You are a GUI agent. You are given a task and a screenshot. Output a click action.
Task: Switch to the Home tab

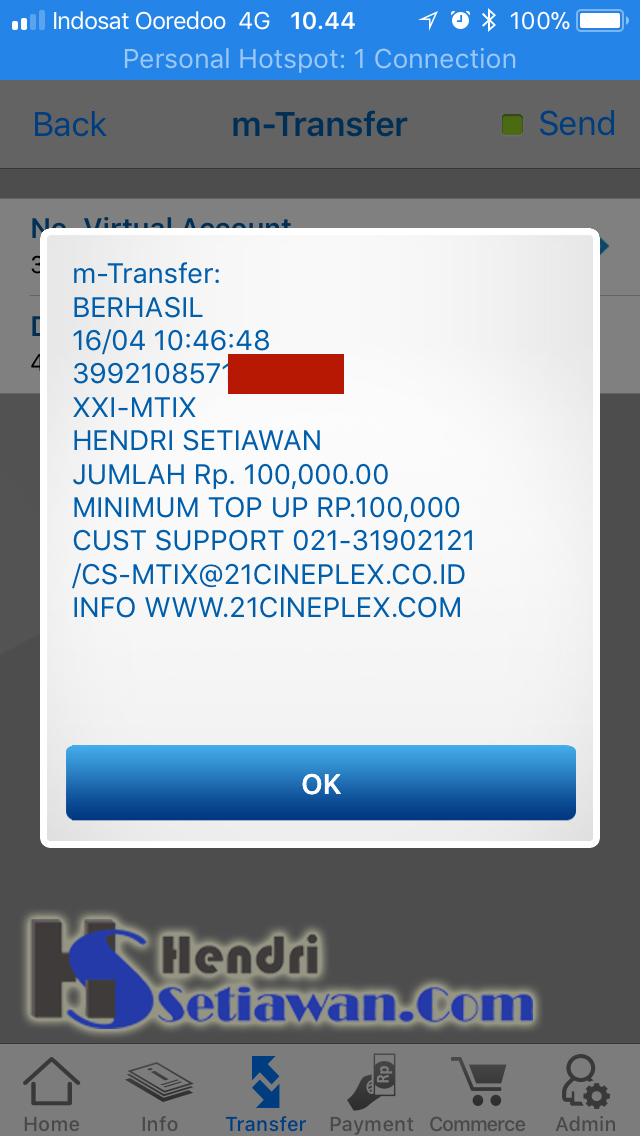pos(51,1093)
